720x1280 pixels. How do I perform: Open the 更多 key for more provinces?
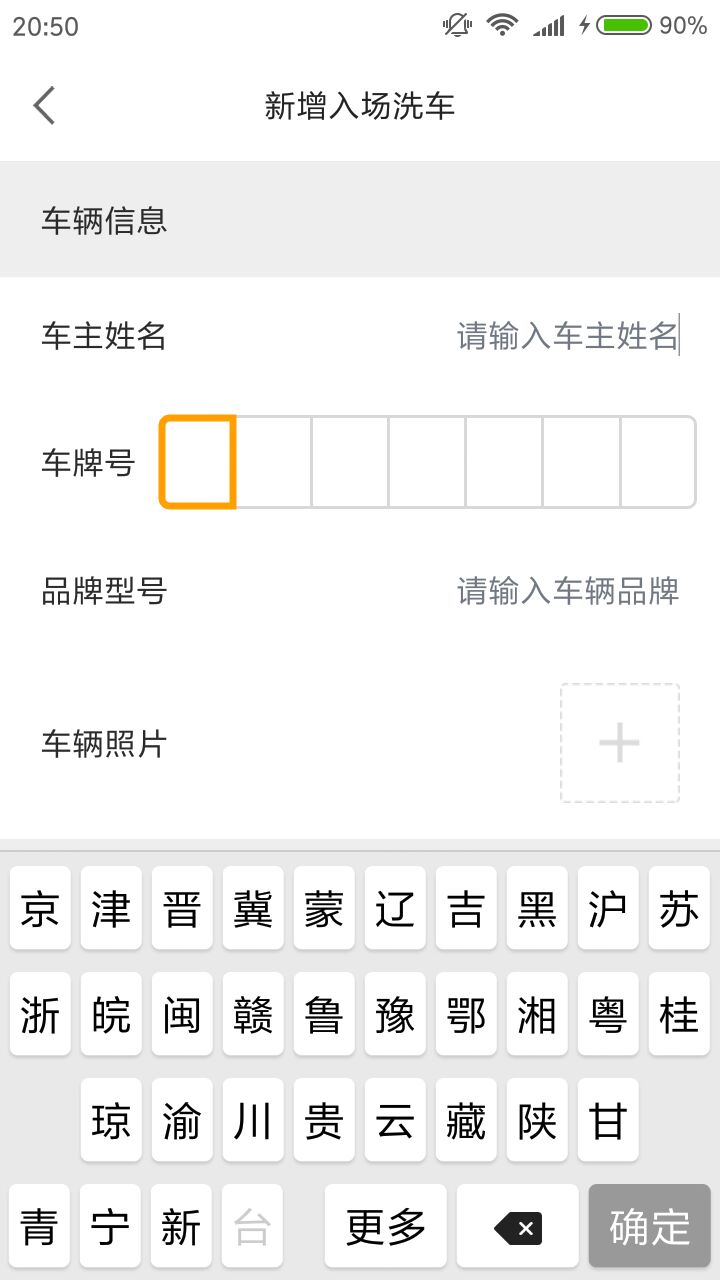coord(384,1224)
